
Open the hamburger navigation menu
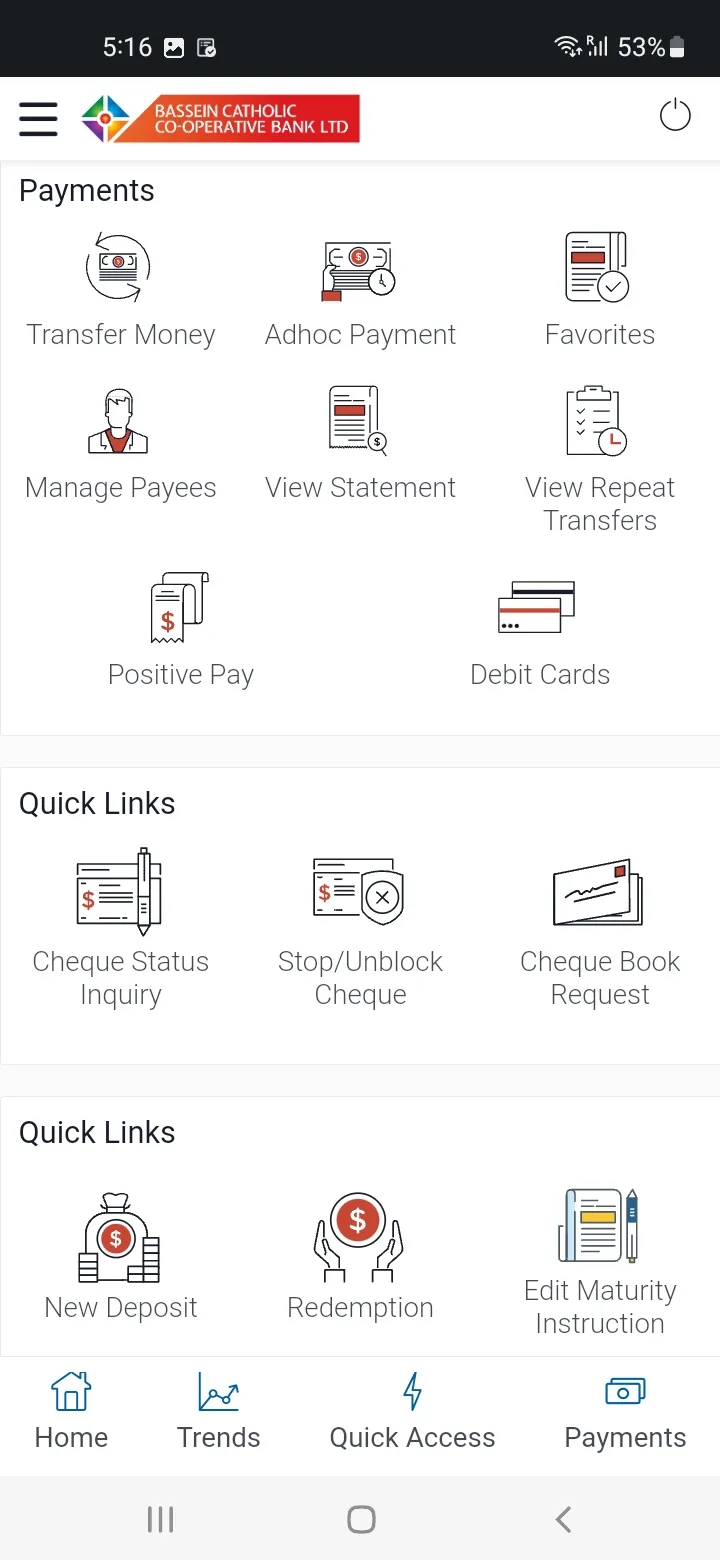click(x=38, y=118)
